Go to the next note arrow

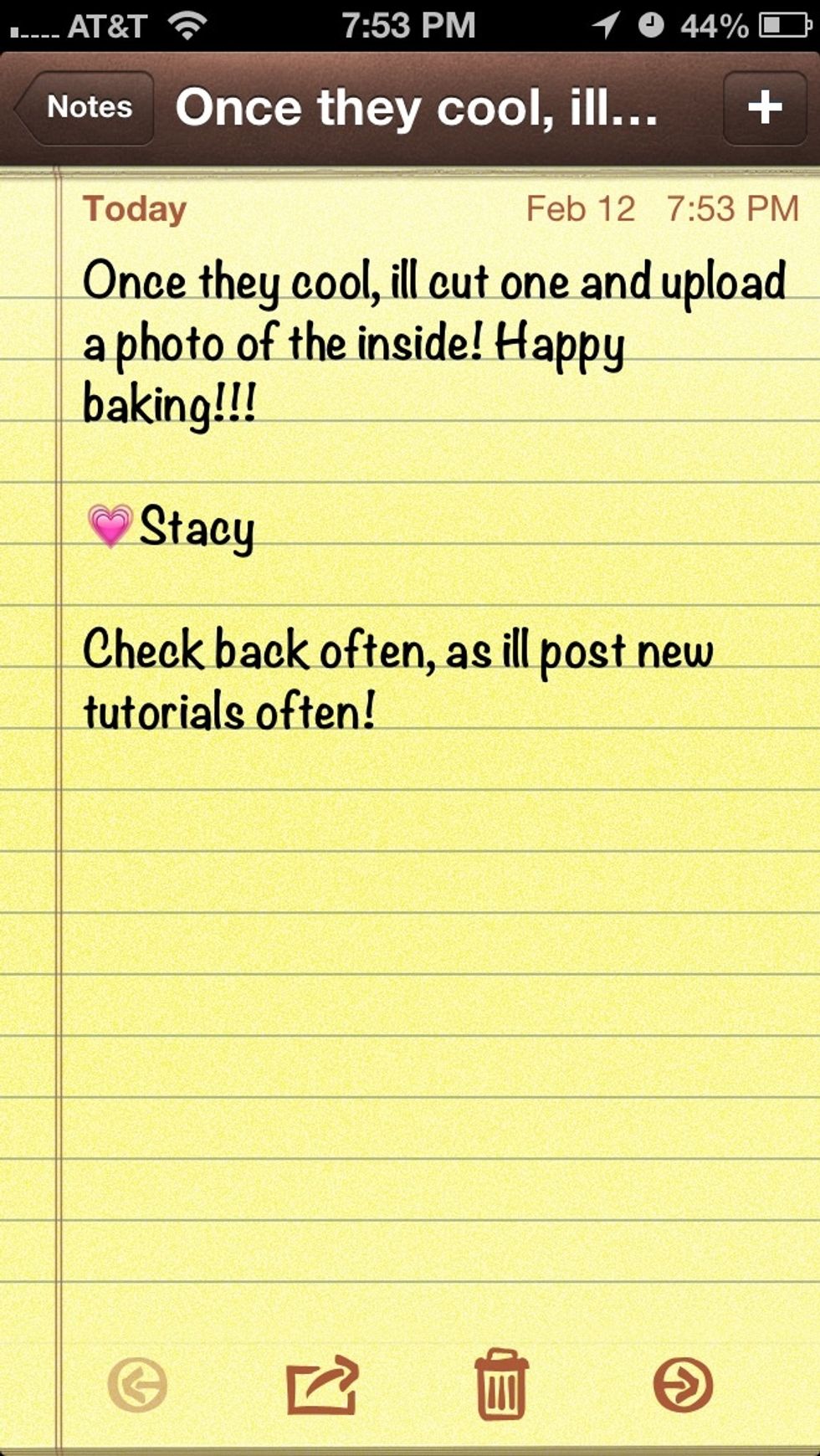coord(683,1385)
